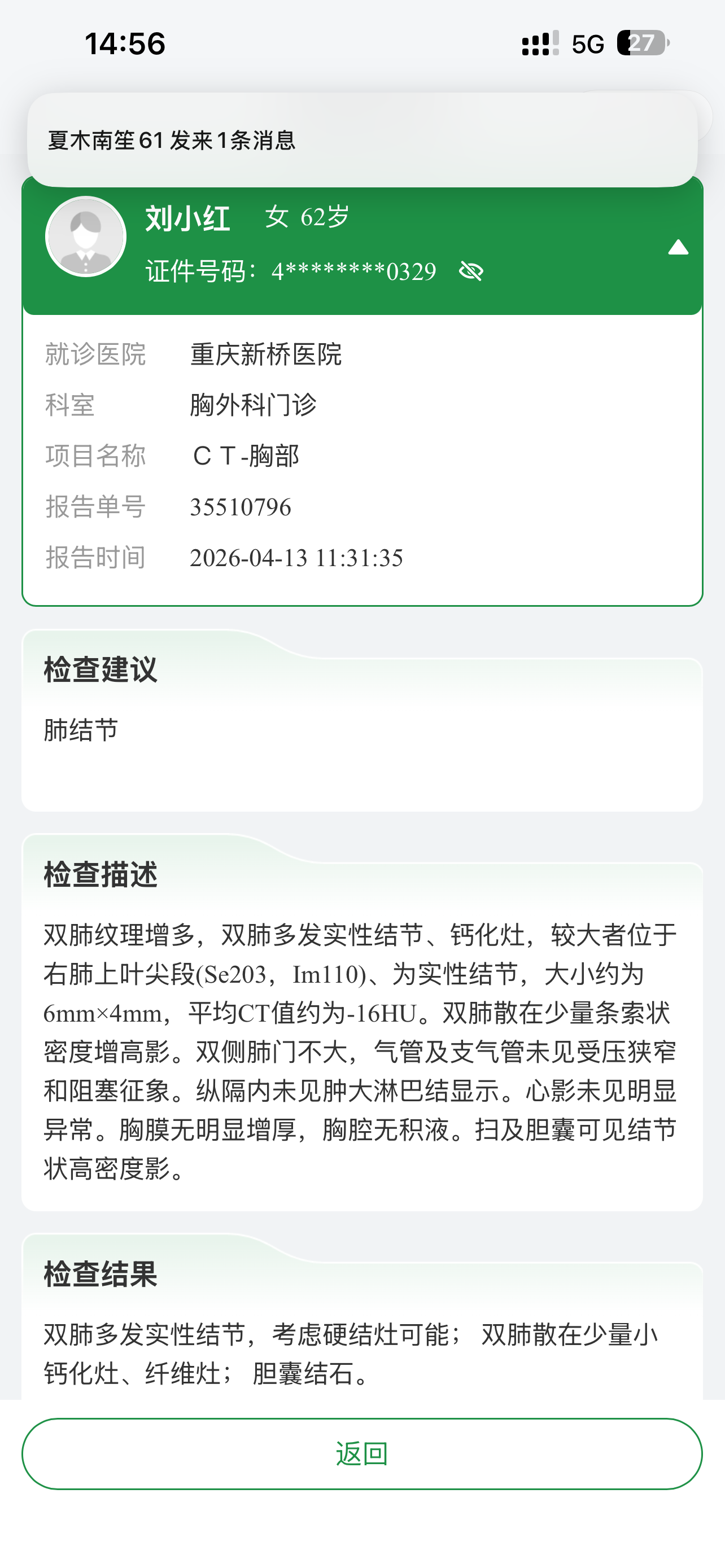Reveal the hidden ID number
This screenshot has height=1568, width=725.
pos(470,271)
